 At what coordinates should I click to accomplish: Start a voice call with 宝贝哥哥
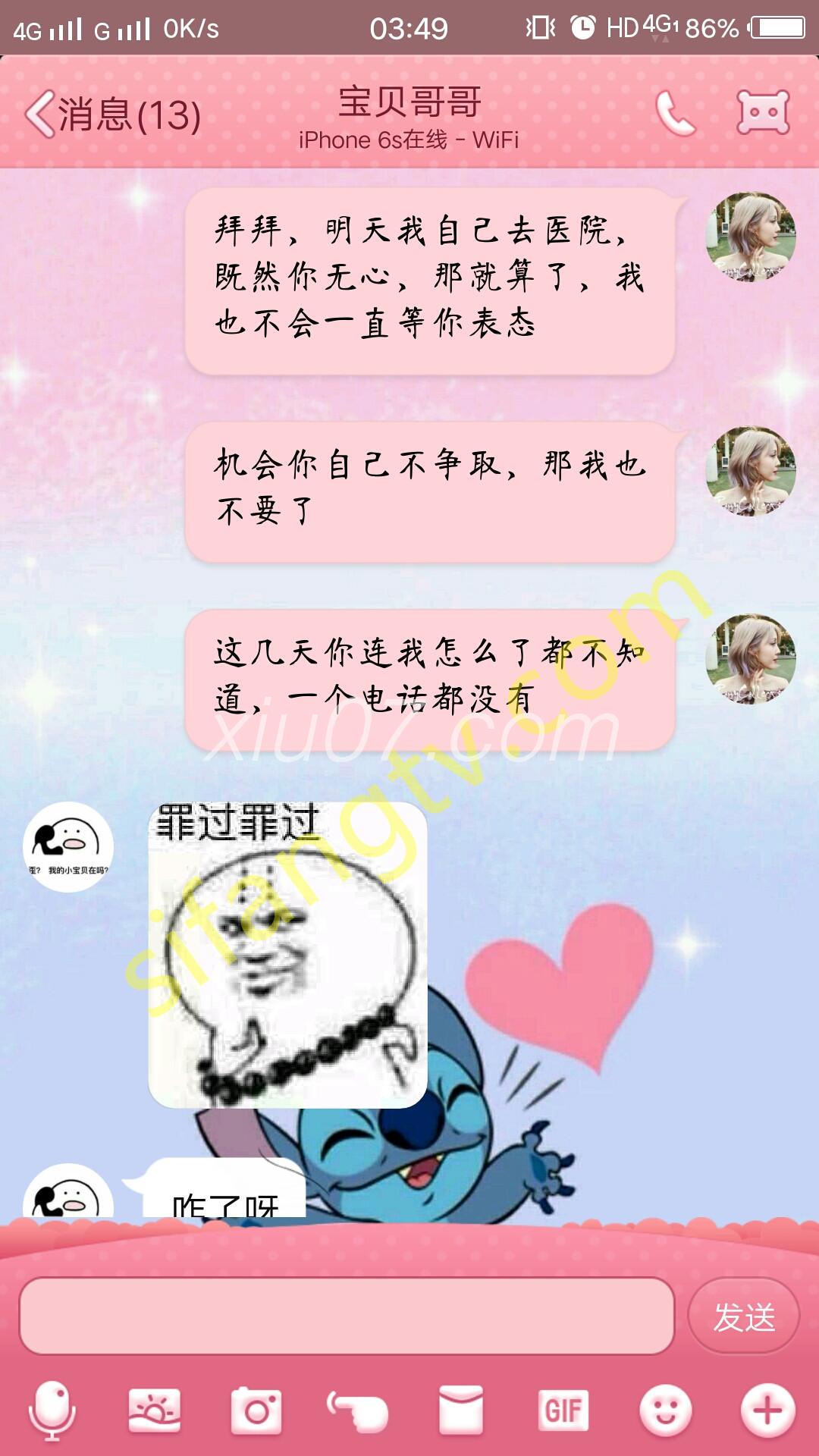pos(675,114)
